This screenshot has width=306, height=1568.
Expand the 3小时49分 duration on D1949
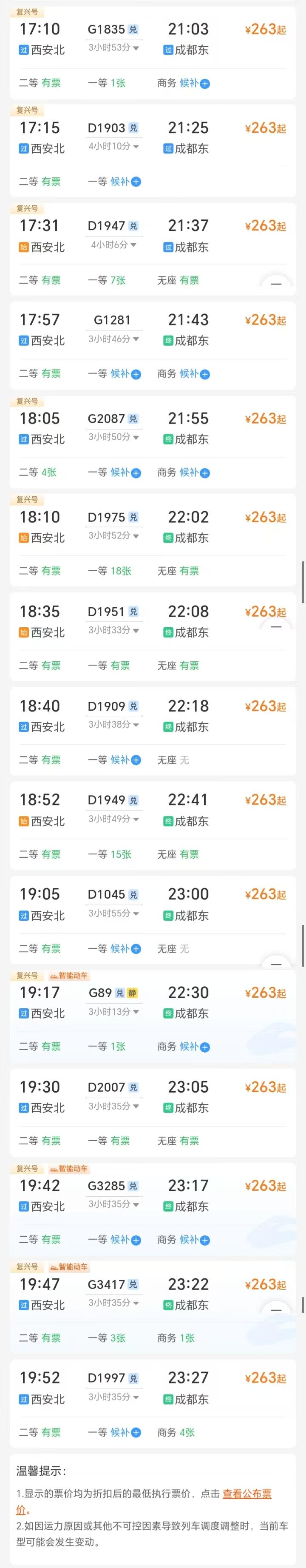tap(113, 820)
